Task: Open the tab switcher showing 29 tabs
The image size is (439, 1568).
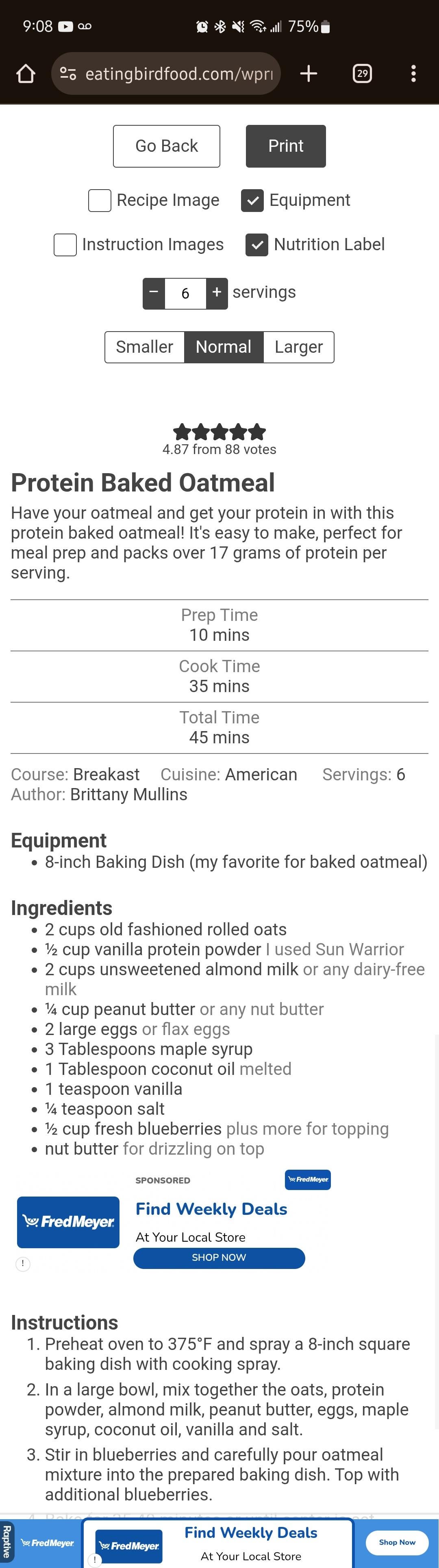Action: 362,74
